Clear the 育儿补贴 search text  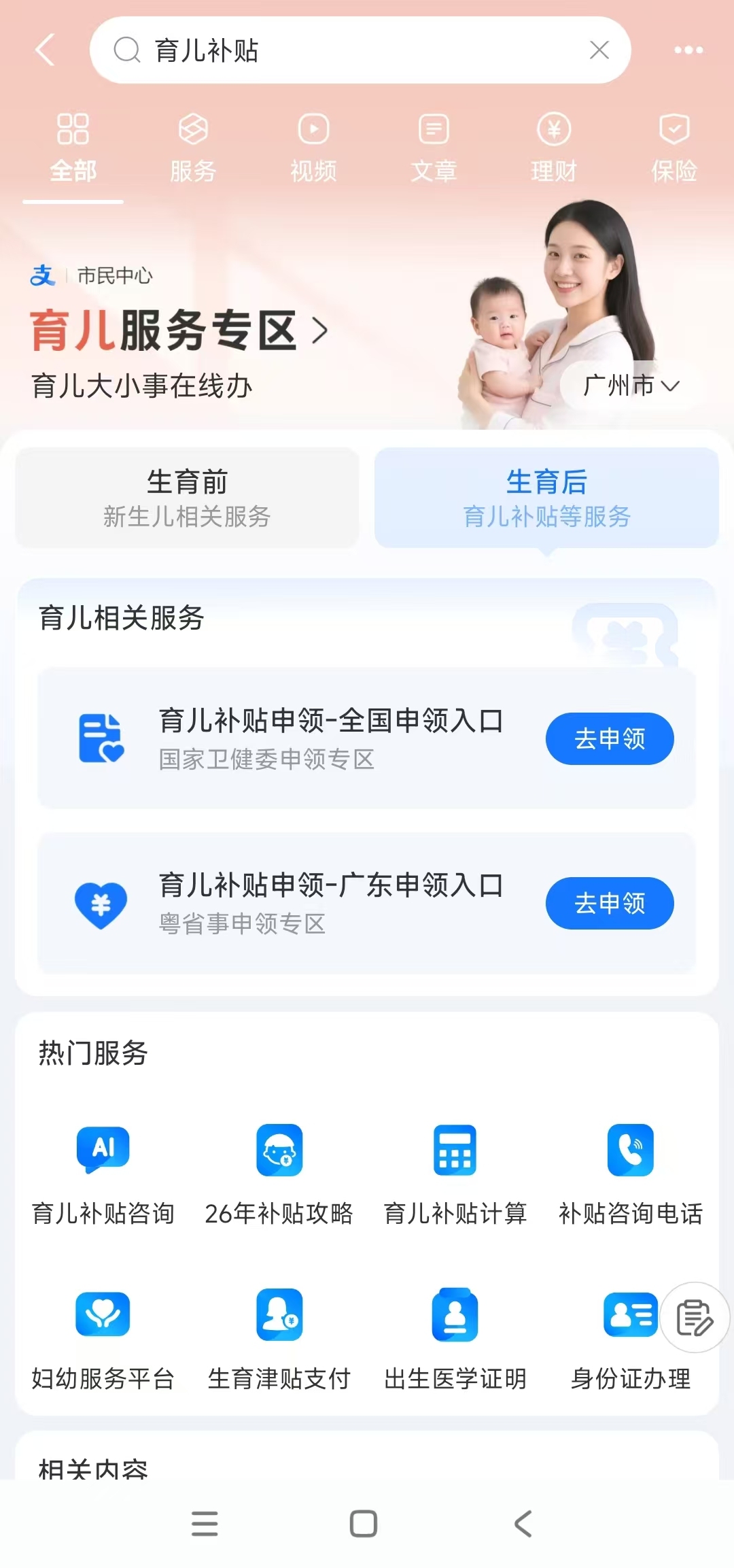click(x=599, y=50)
